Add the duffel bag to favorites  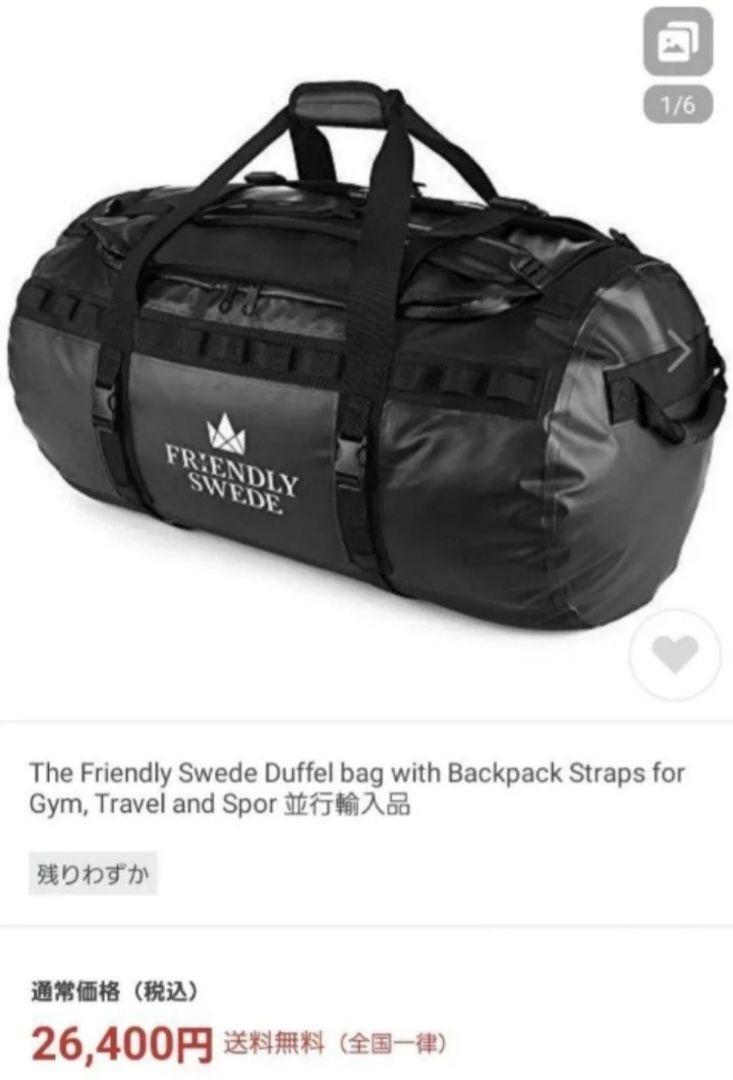675,656
